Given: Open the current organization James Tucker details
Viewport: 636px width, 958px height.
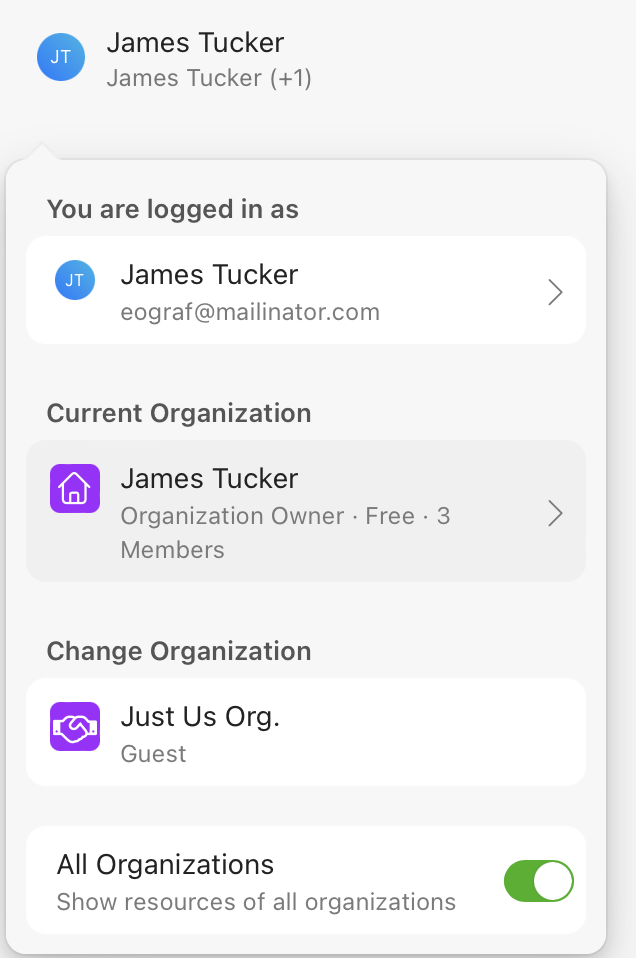Looking at the screenshot, I should [305, 511].
